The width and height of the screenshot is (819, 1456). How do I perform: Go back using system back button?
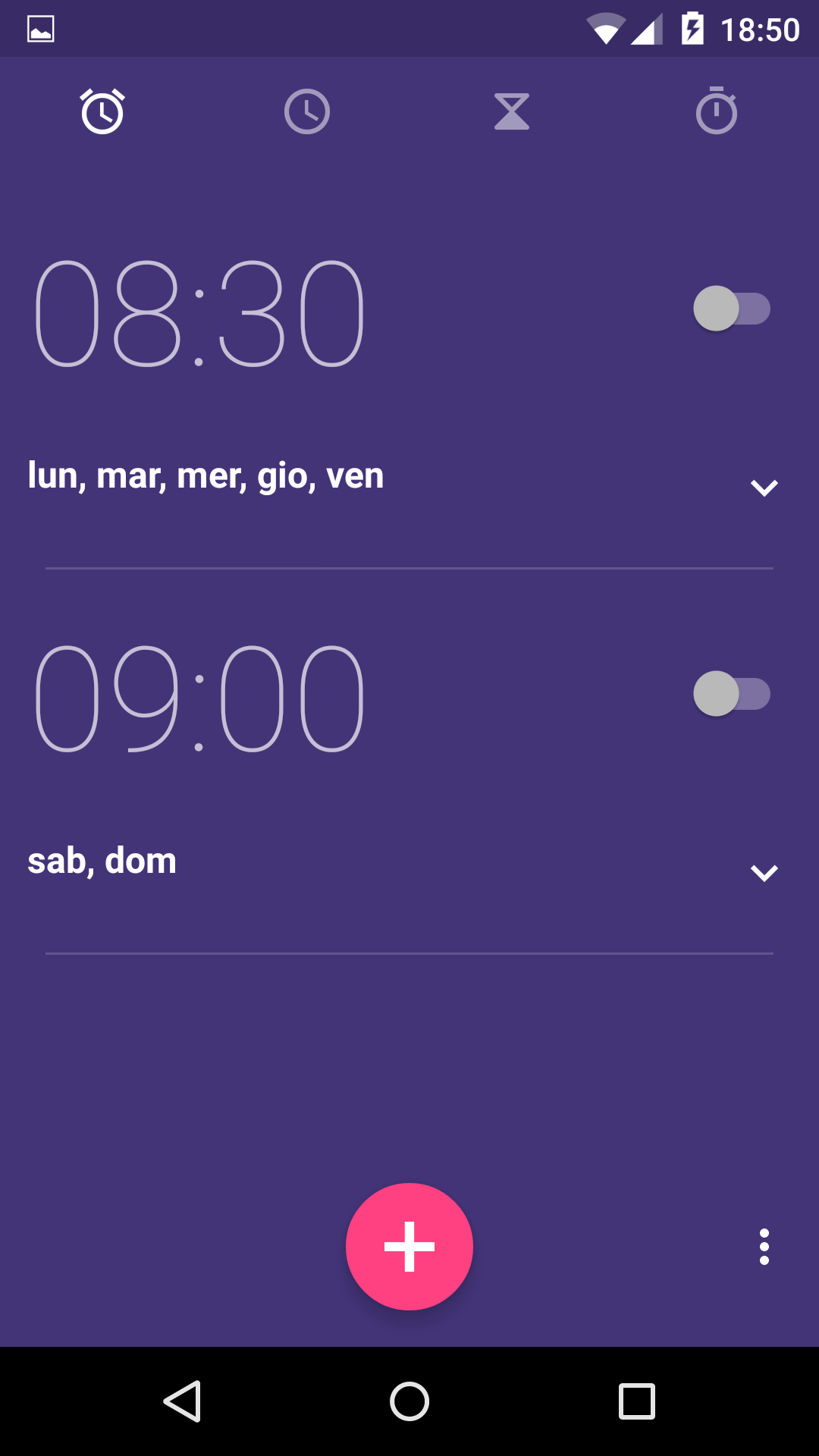click(182, 1401)
